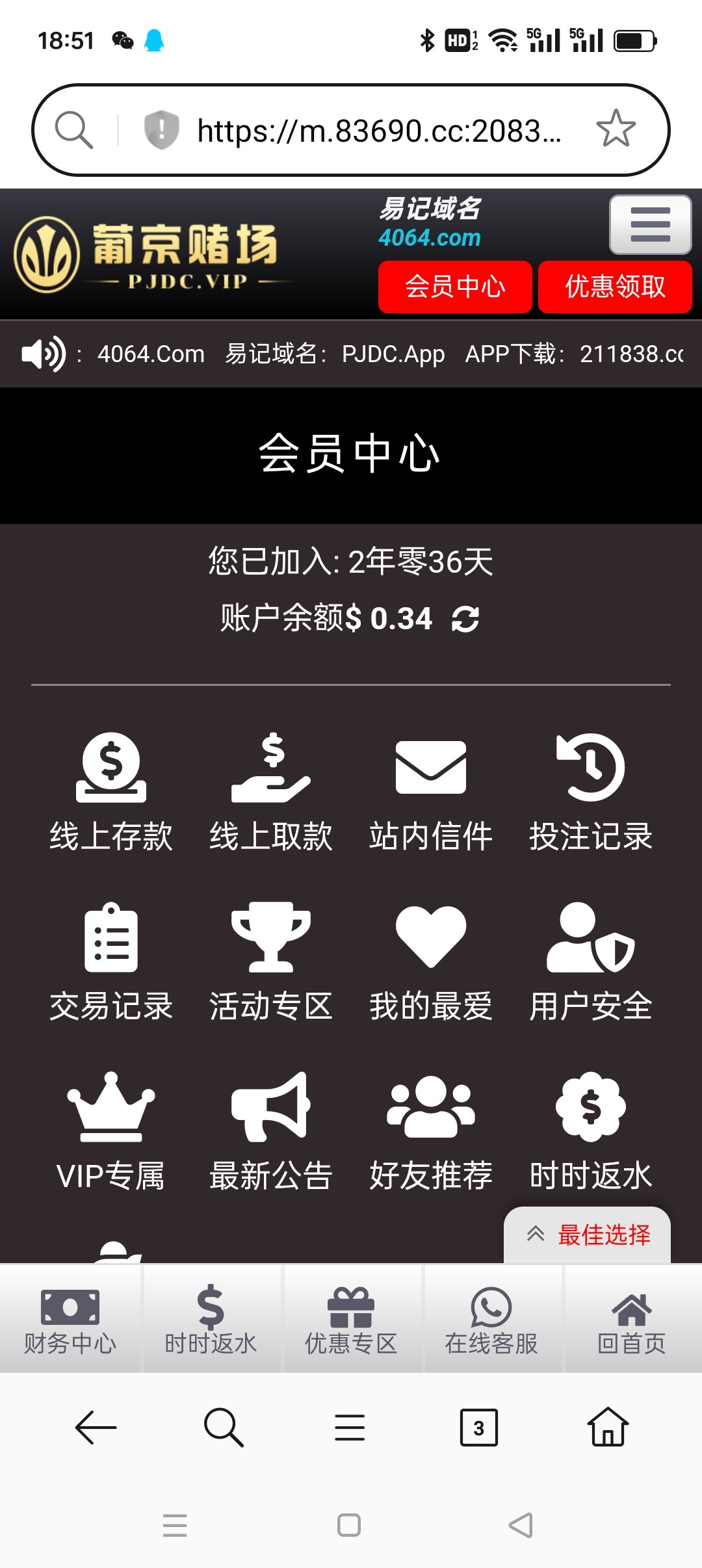702x1568 pixels.
Task: Open 站内信件 messages
Action: 431,792
